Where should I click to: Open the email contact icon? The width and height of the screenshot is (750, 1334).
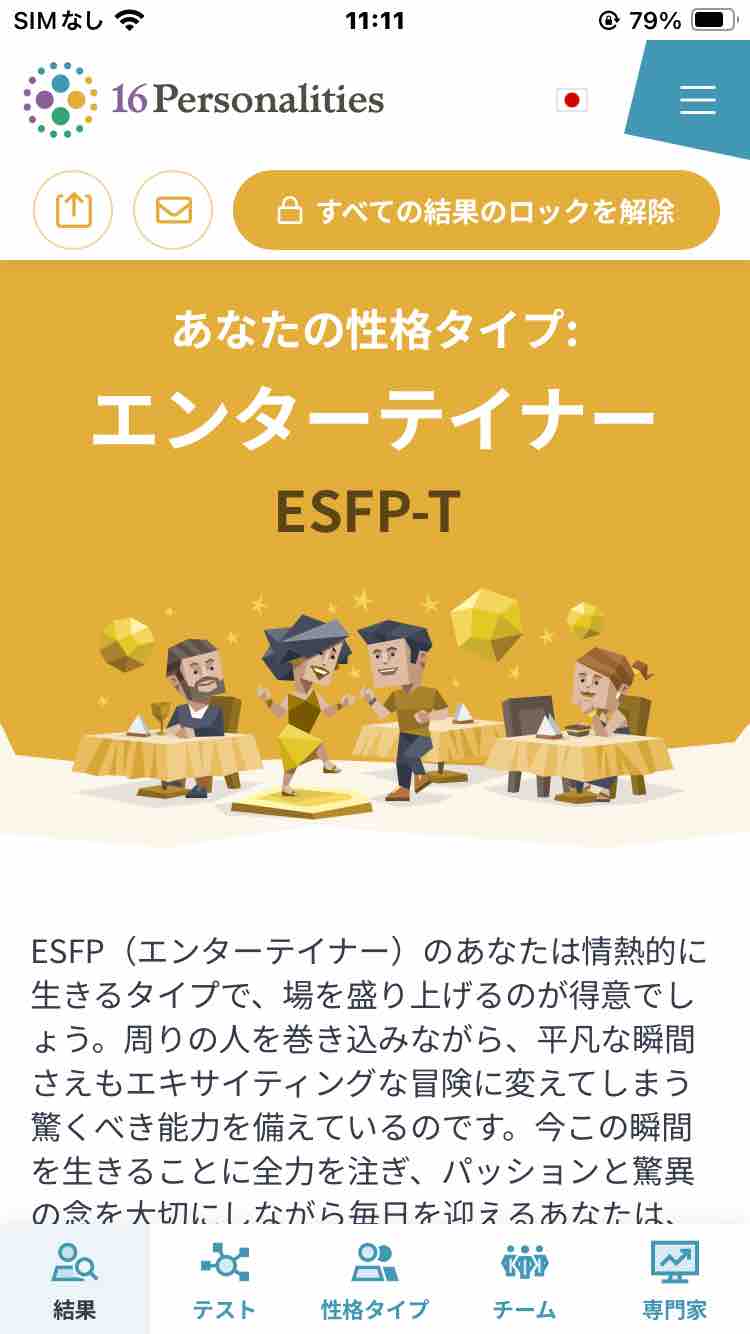pyautogui.click(x=174, y=210)
